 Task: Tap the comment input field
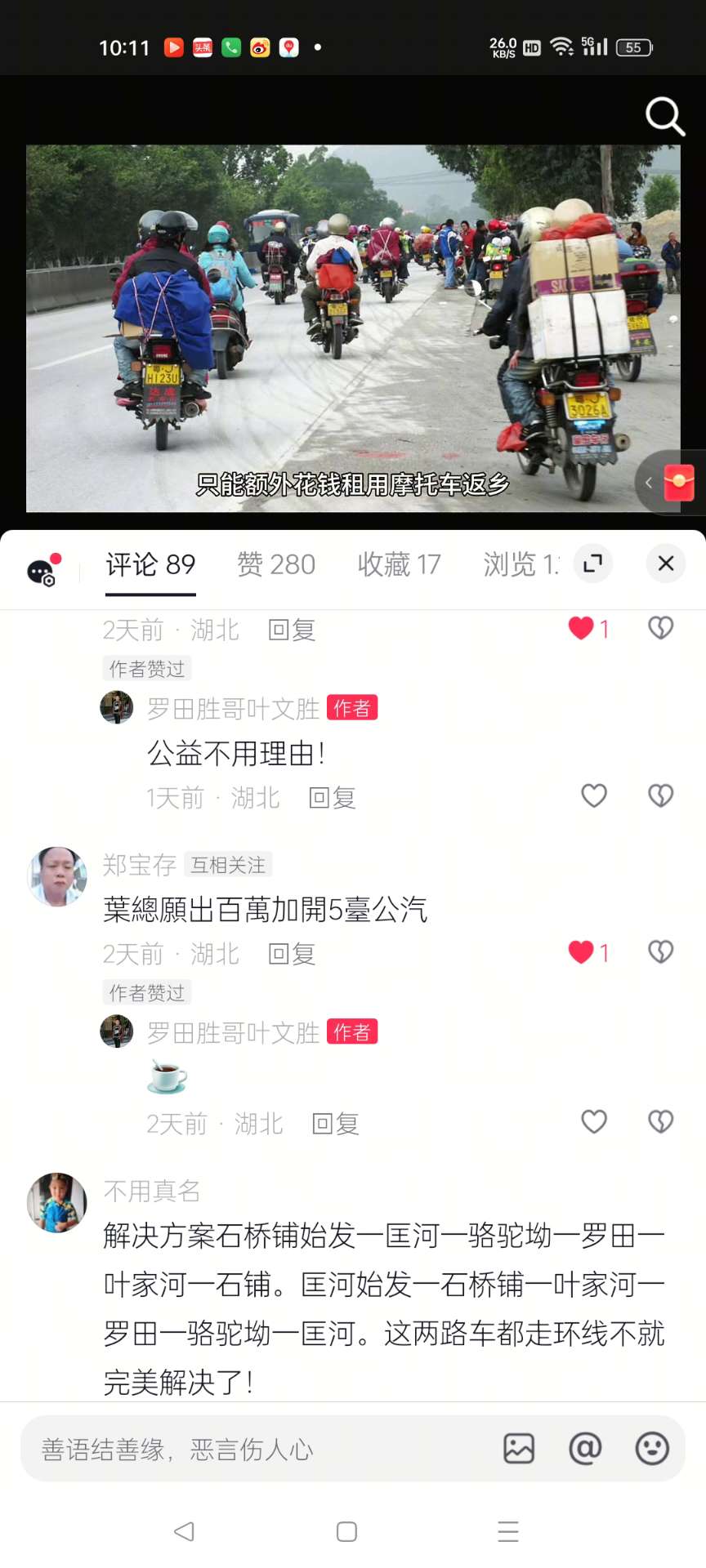click(x=253, y=1450)
